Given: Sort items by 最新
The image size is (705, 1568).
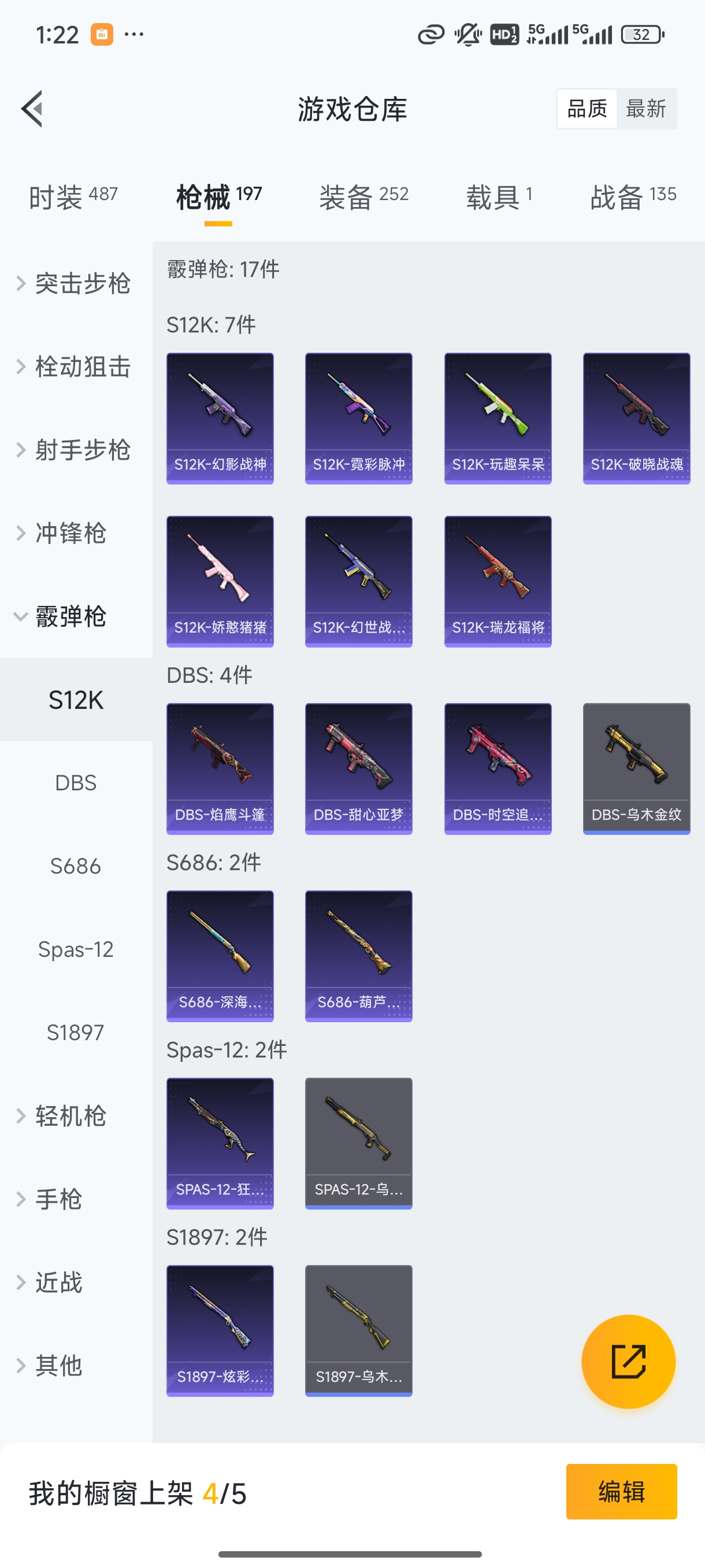Looking at the screenshot, I should [647, 108].
